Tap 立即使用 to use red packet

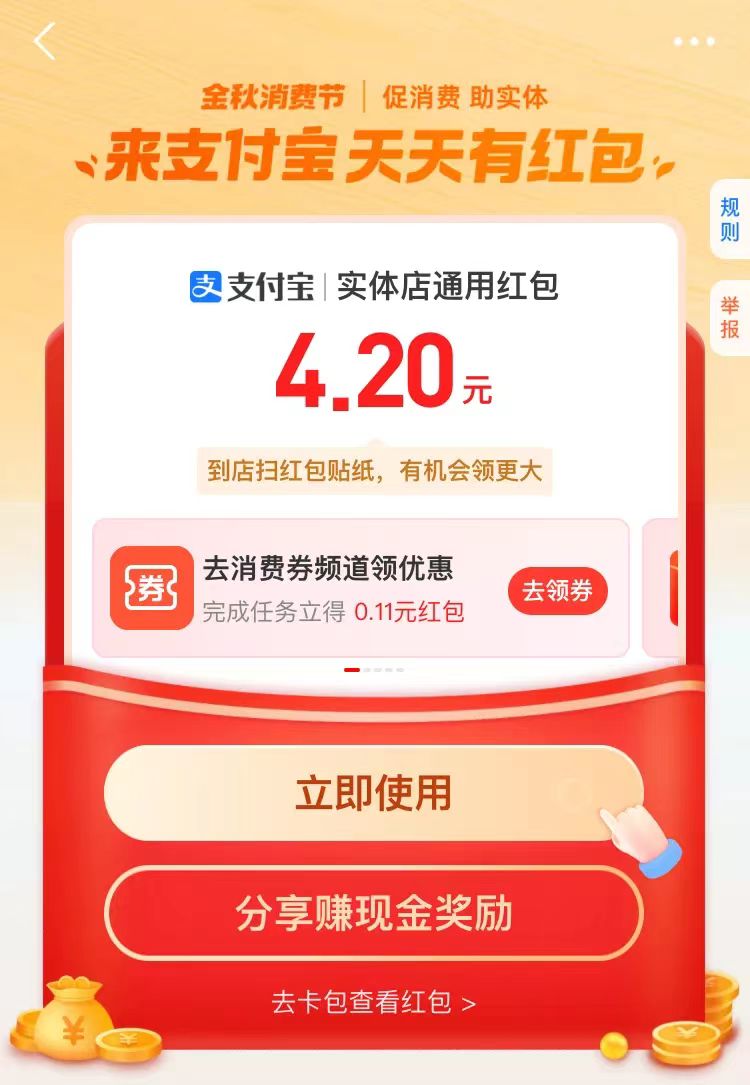click(373, 794)
